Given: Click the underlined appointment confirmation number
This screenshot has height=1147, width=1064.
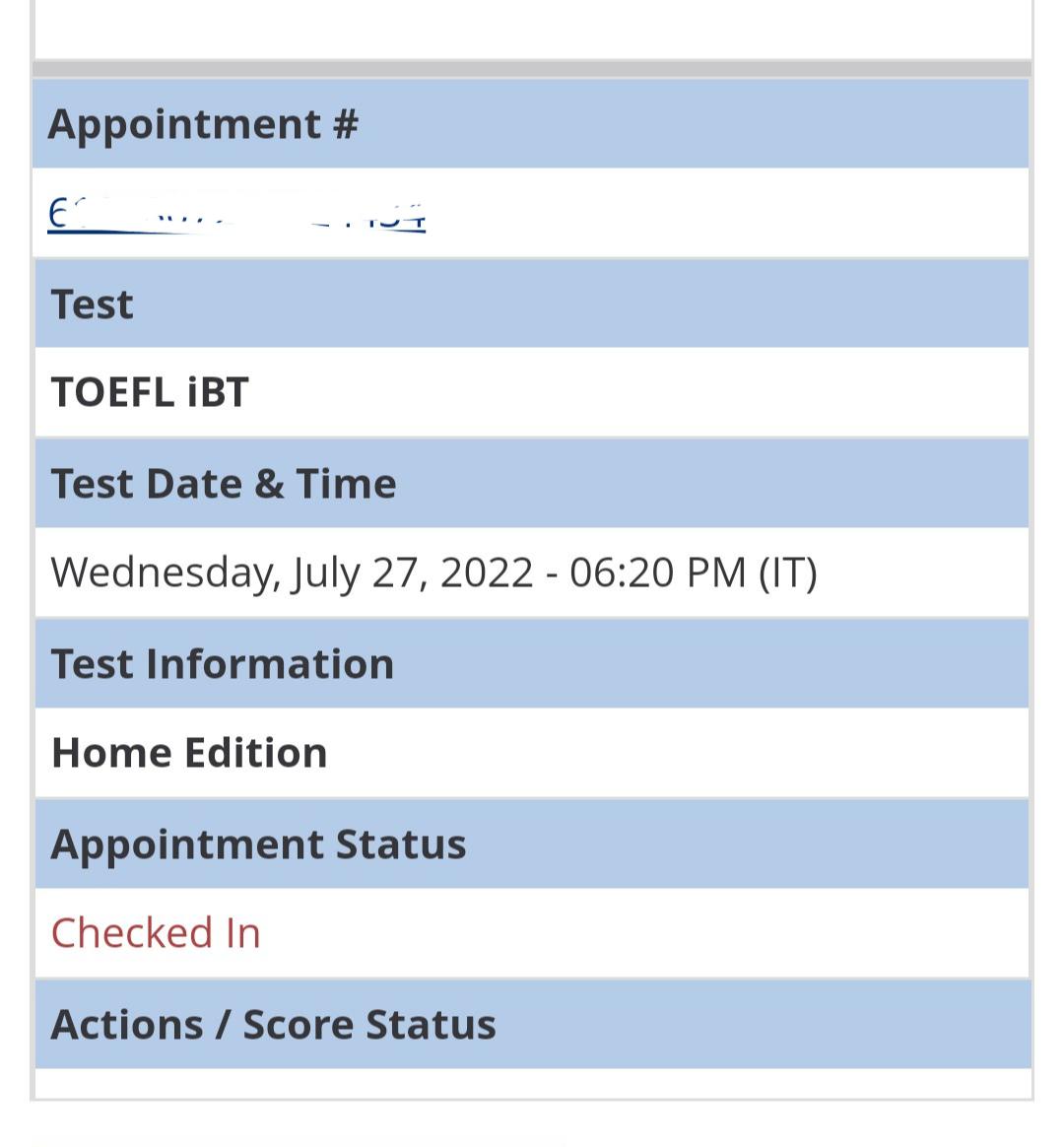Looking at the screenshot, I should [236, 215].
